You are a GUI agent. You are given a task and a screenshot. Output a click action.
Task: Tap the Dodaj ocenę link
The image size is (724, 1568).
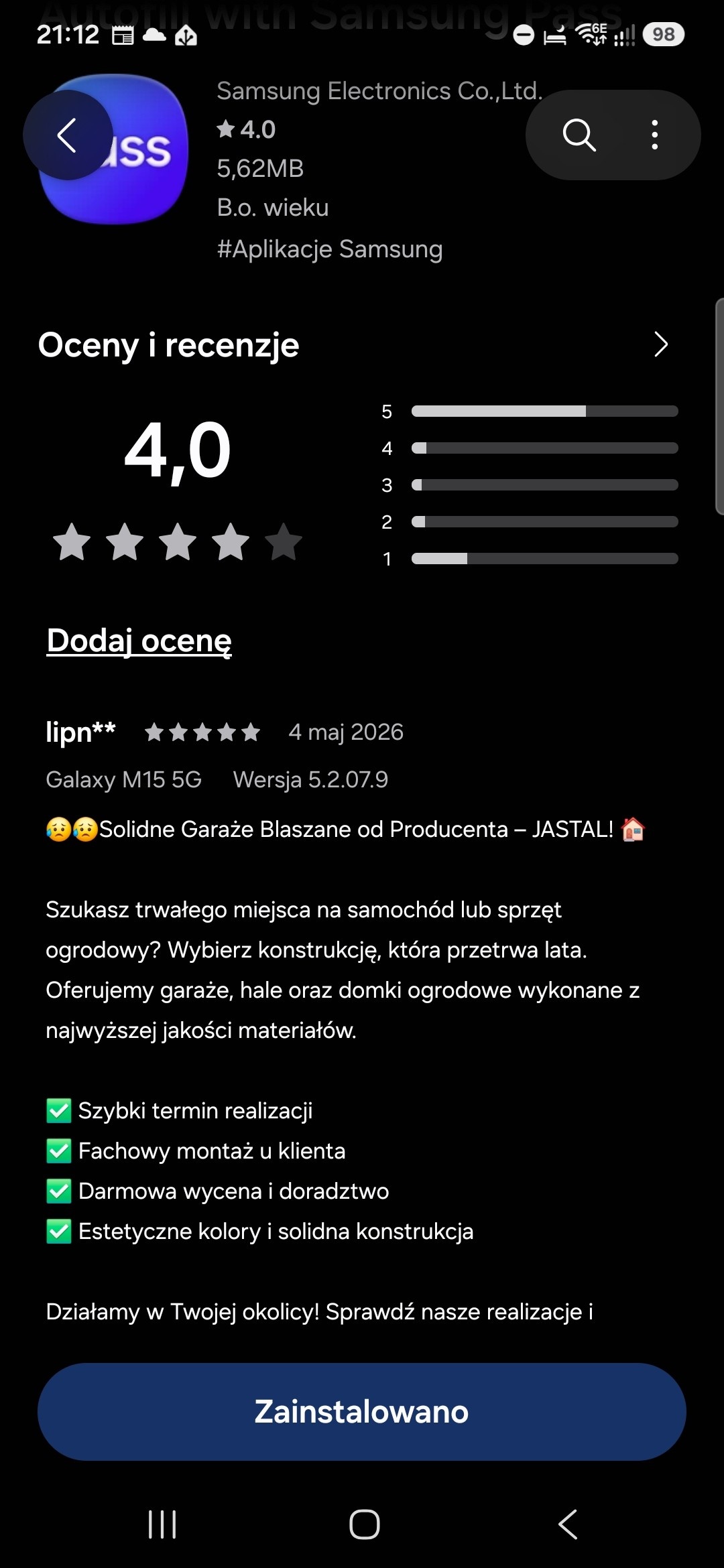(139, 641)
